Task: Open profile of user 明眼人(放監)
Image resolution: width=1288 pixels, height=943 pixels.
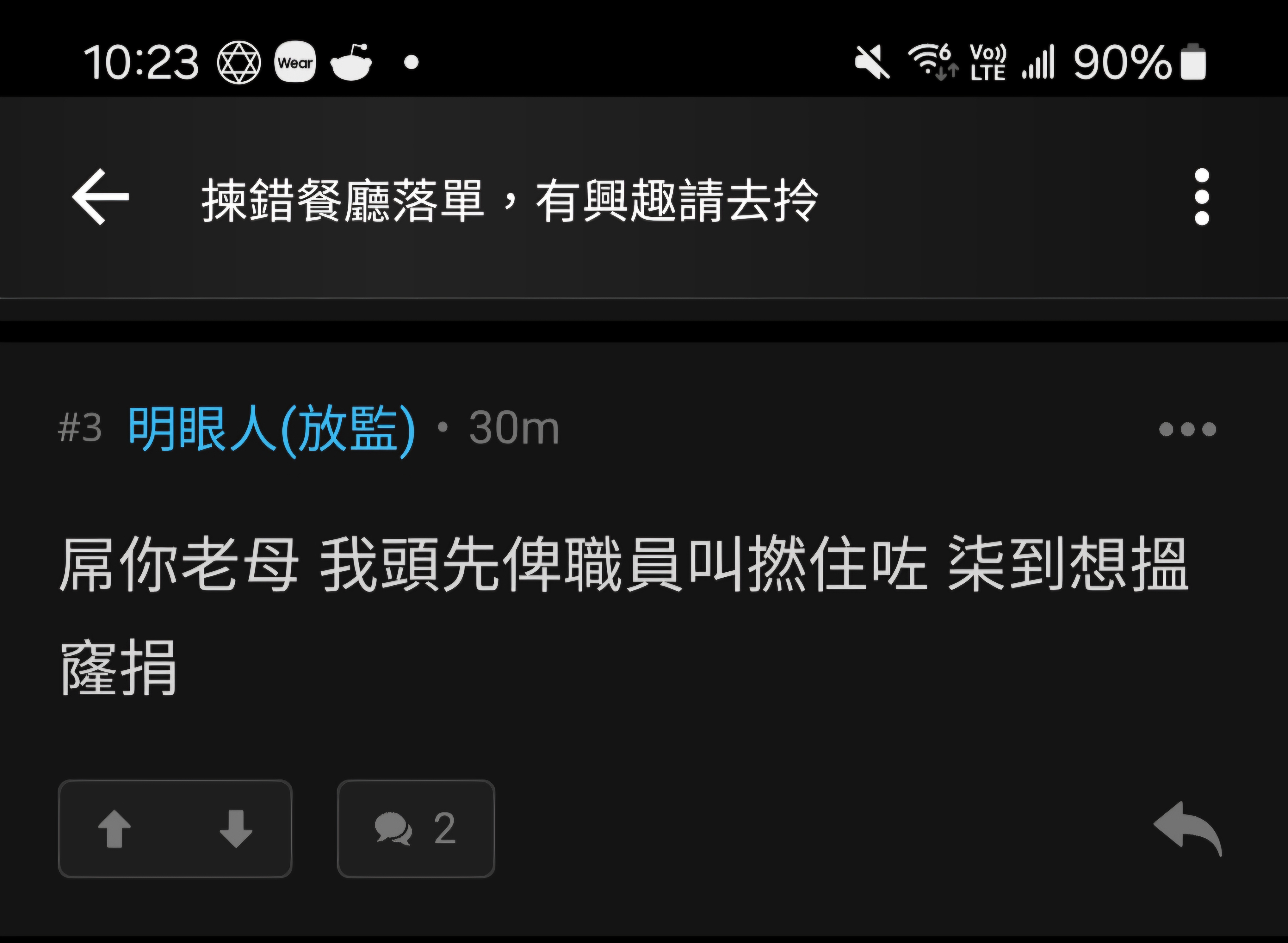Action: (x=271, y=428)
